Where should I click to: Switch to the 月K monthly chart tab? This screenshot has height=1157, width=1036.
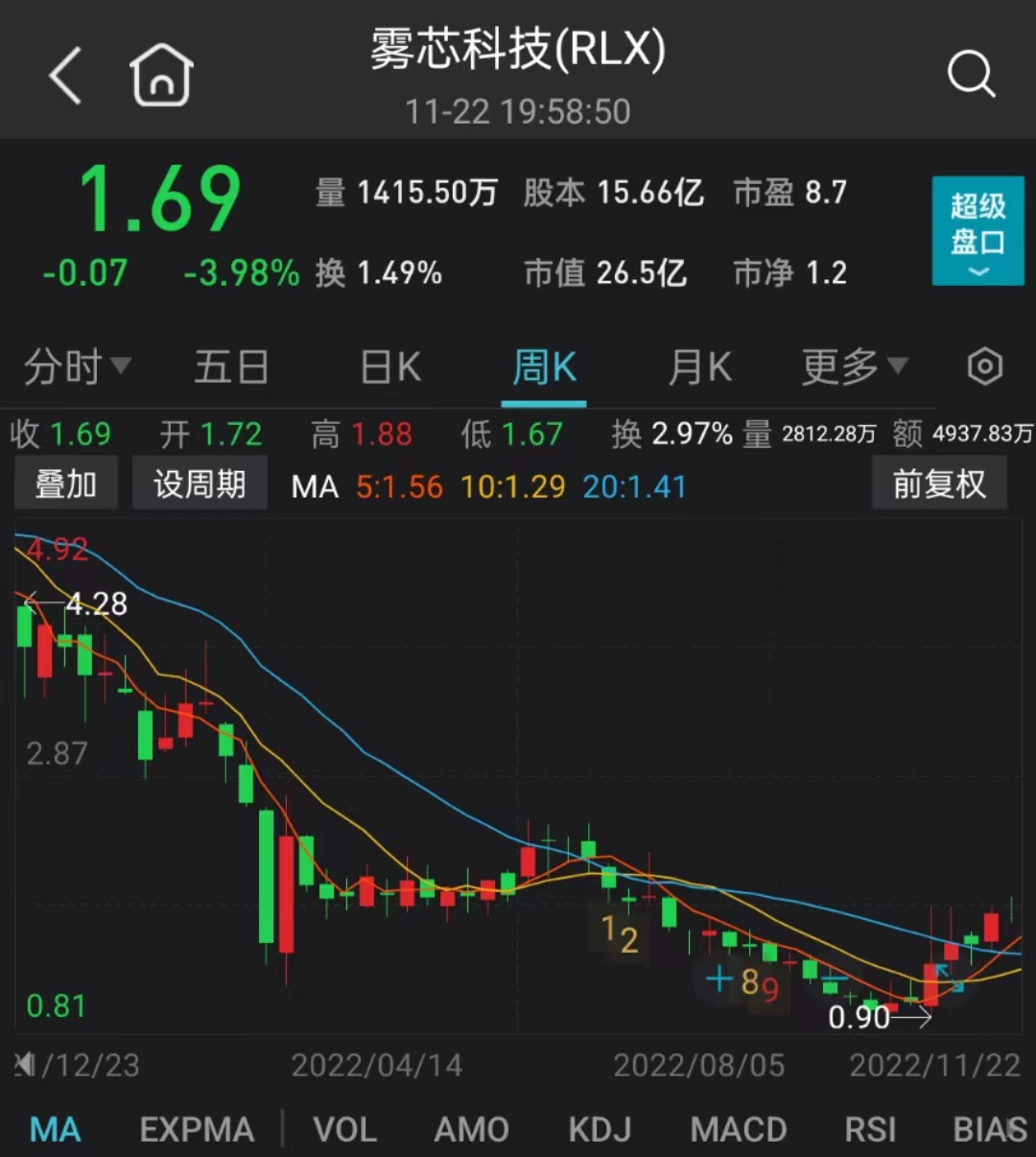[699, 366]
